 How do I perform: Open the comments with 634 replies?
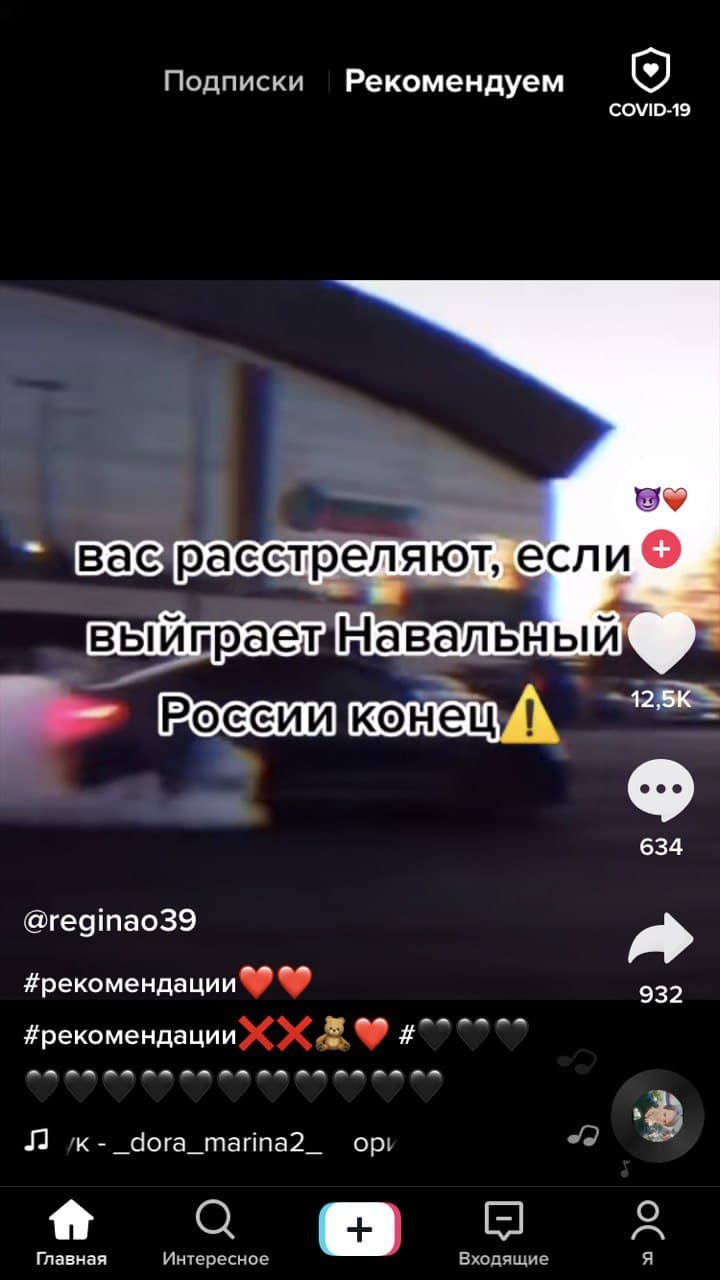click(x=660, y=792)
